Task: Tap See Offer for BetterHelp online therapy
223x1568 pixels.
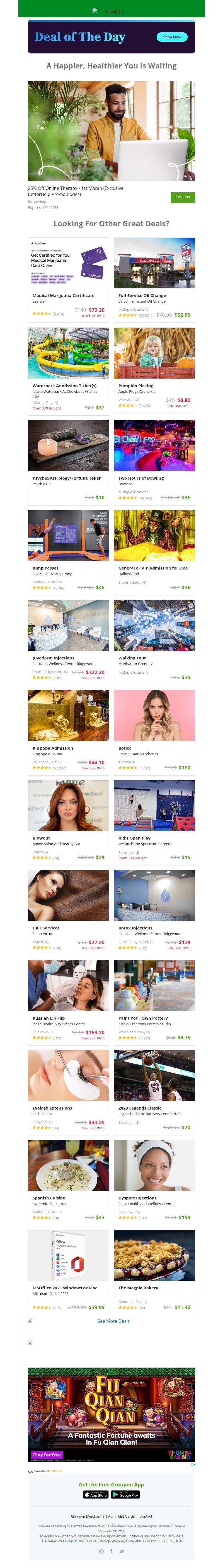Action: 182,197
